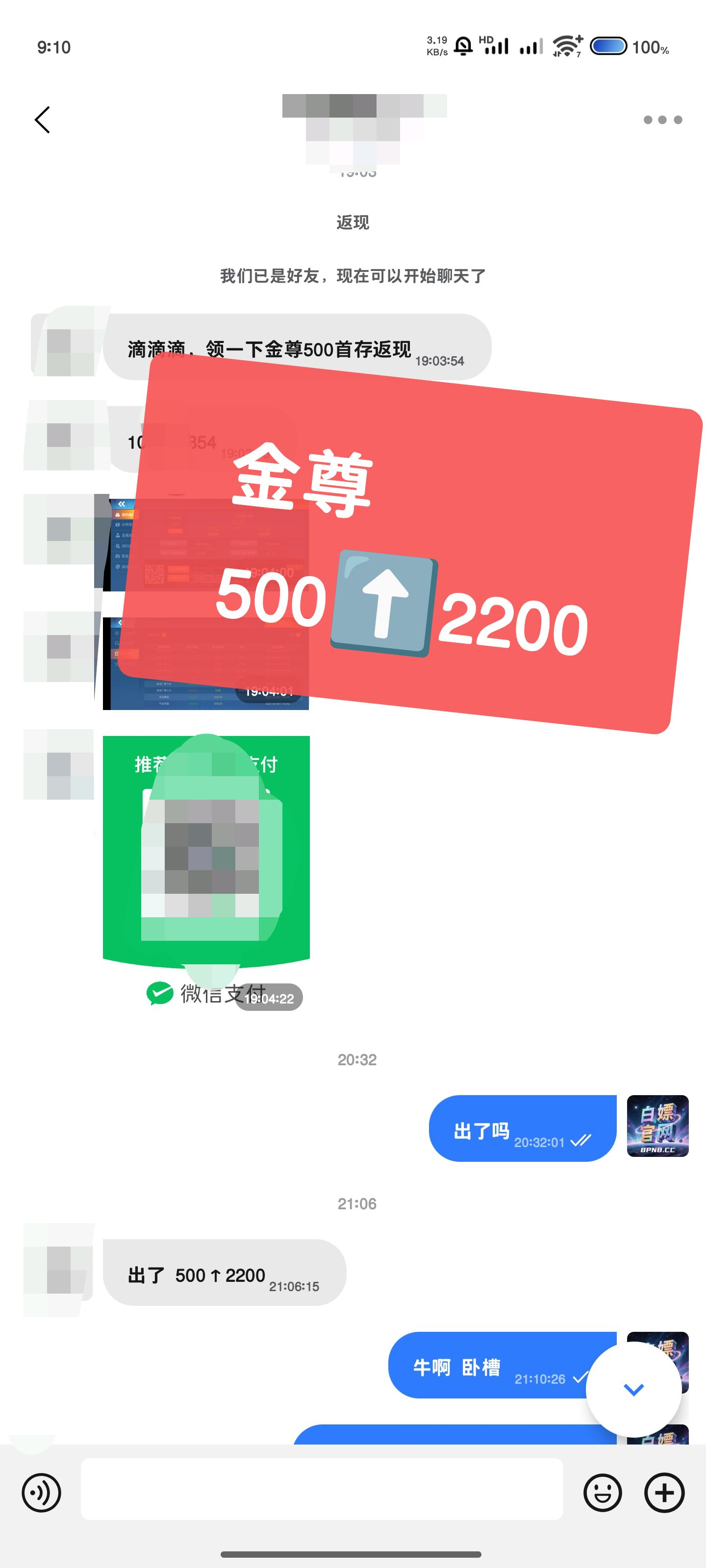Focus the message text field

tap(322, 1488)
